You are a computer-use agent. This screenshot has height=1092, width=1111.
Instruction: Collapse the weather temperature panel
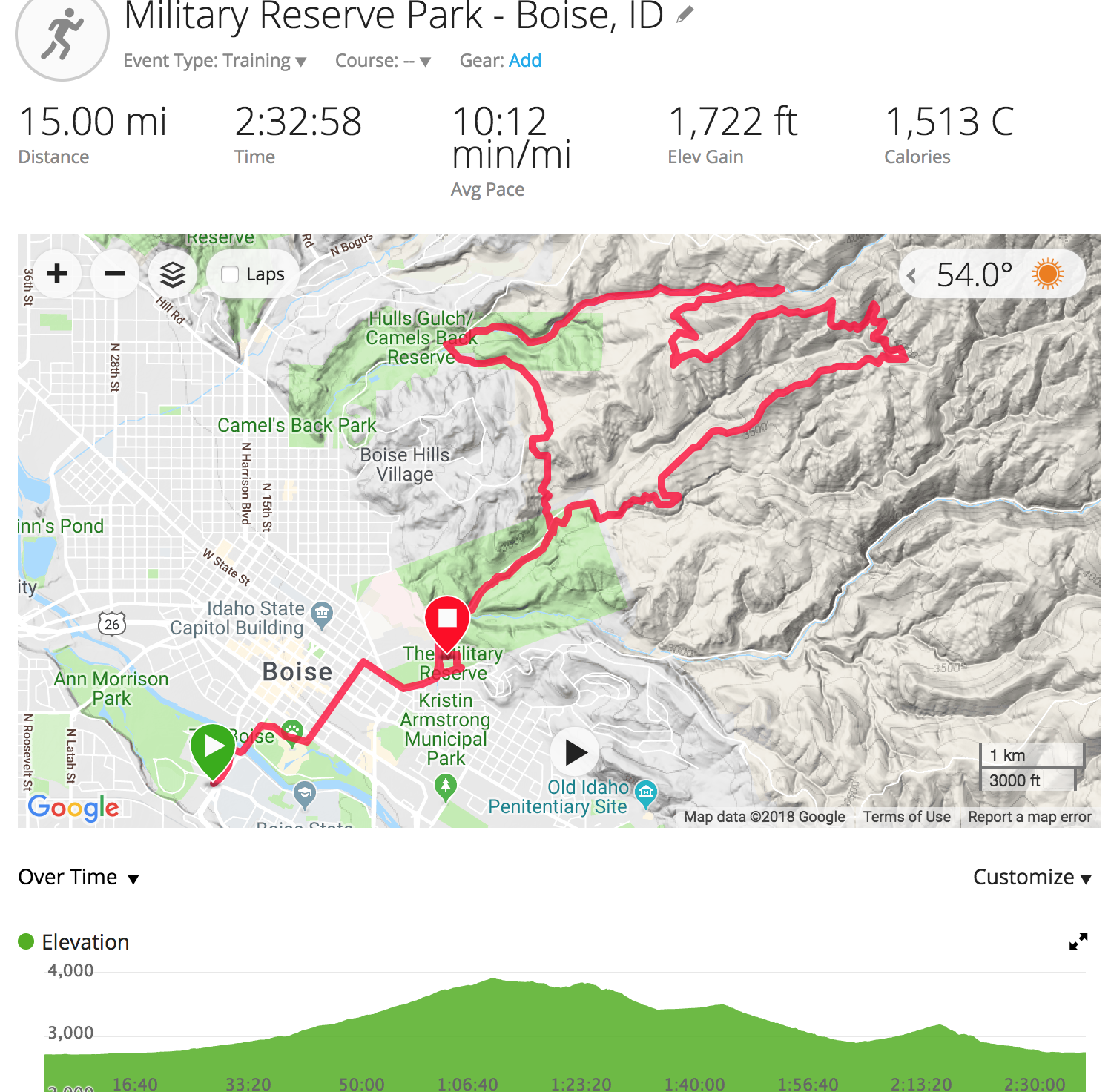click(912, 275)
